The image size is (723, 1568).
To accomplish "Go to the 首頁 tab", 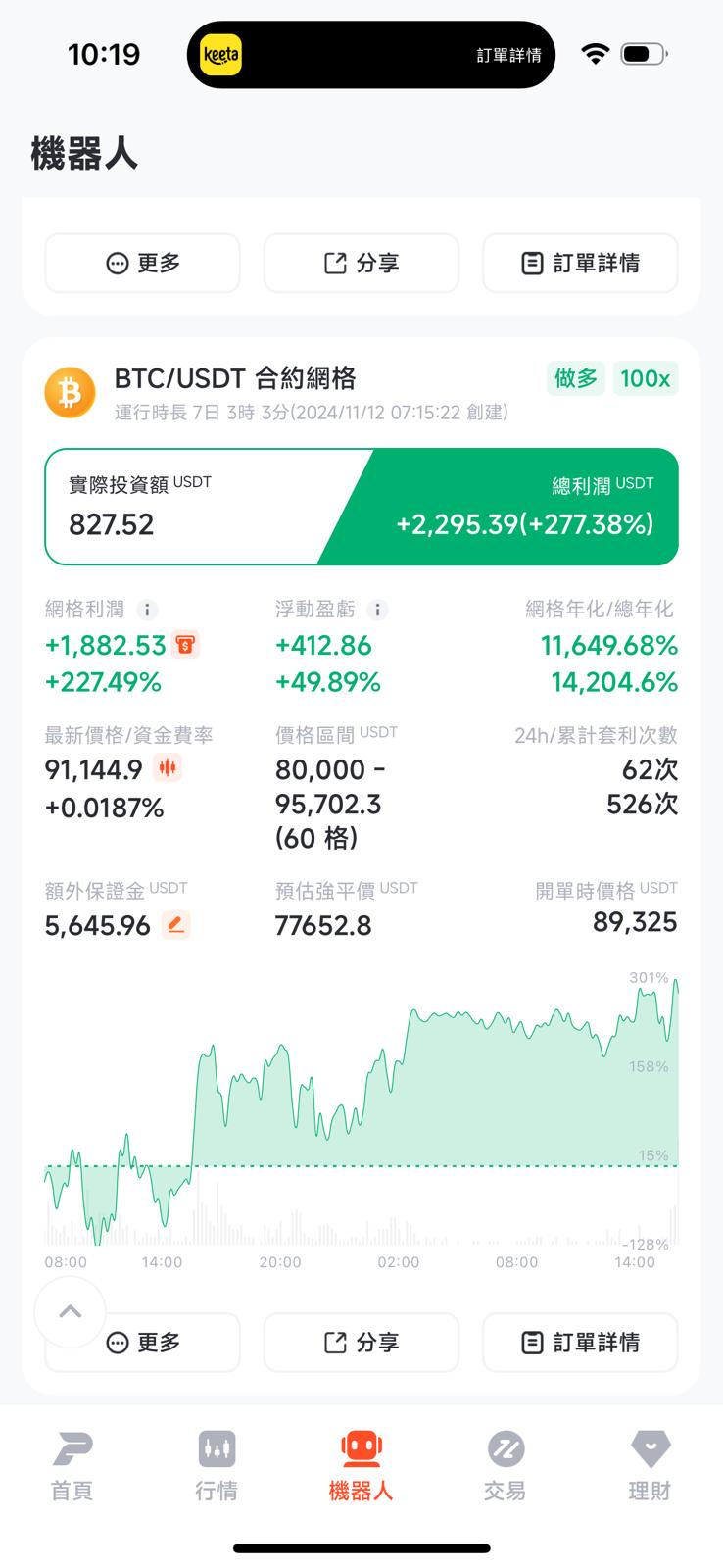I will 72,1465.
